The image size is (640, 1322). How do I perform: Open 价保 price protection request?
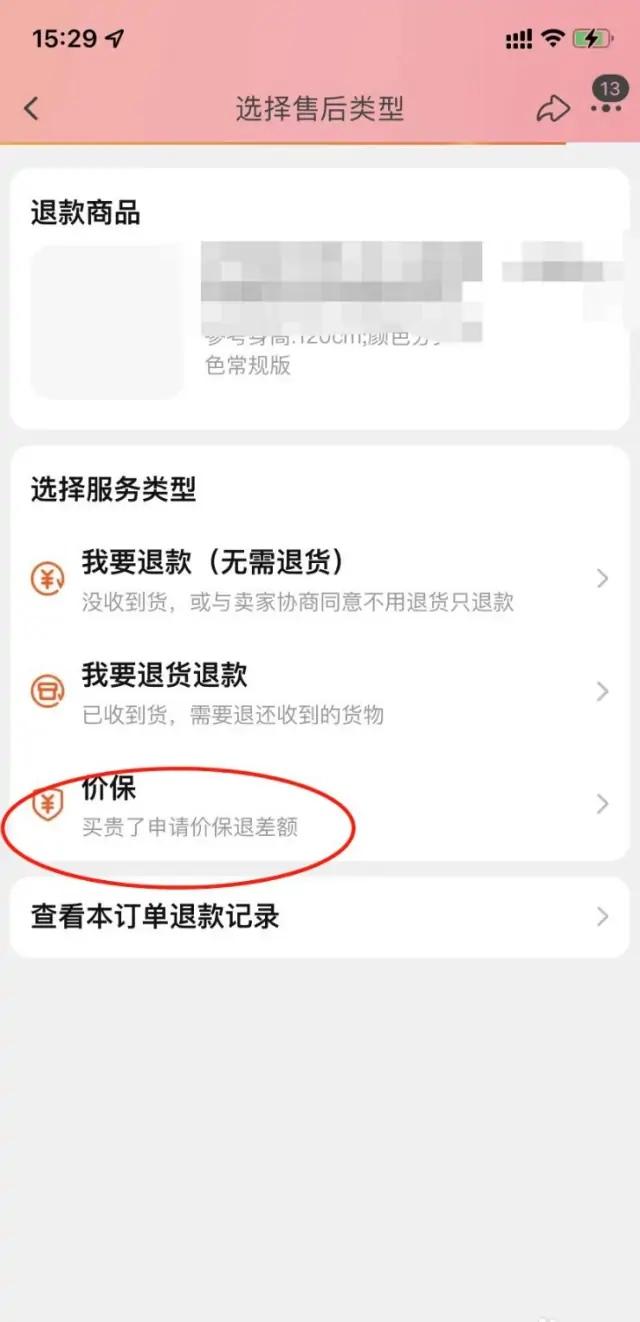pyautogui.click(x=320, y=804)
